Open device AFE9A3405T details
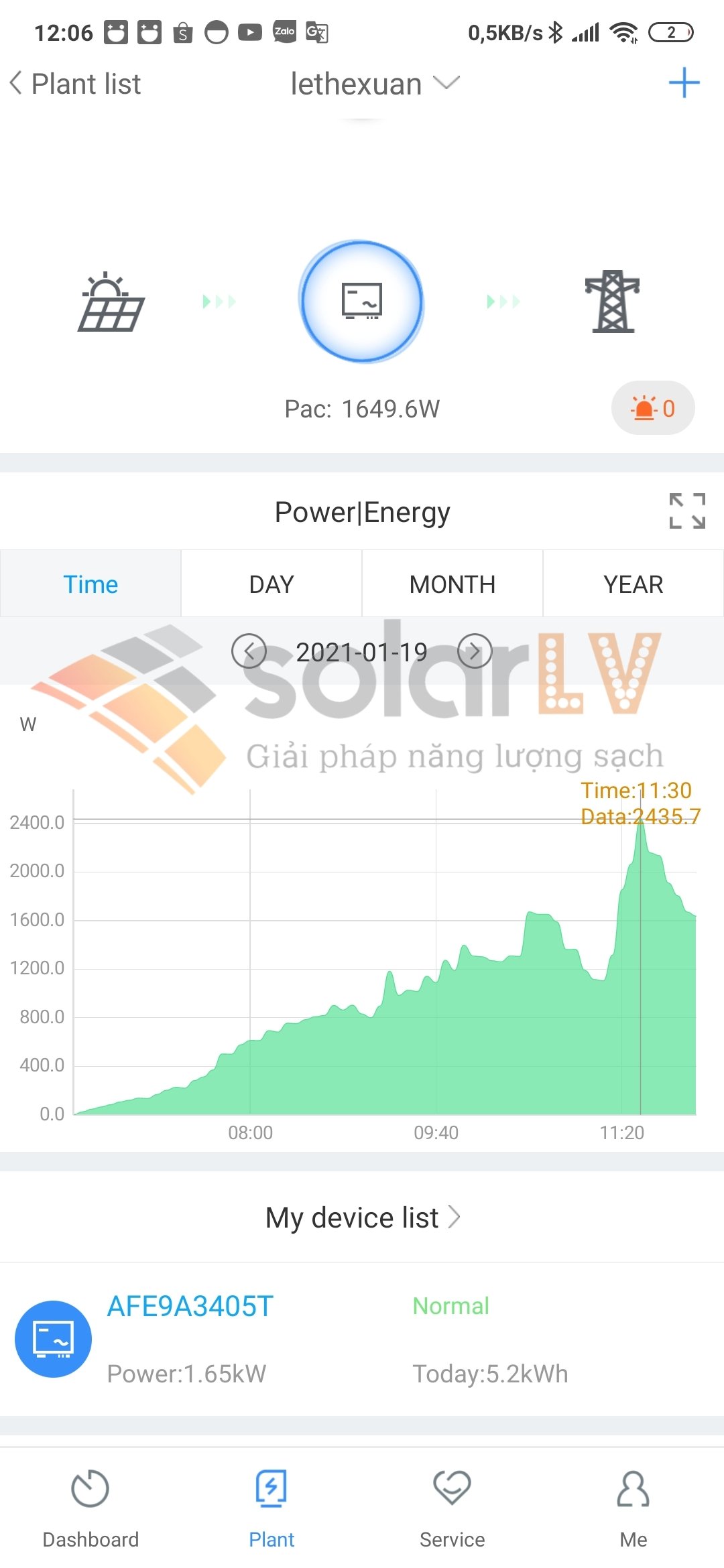This screenshot has width=724, height=1568. click(x=190, y=1306)
